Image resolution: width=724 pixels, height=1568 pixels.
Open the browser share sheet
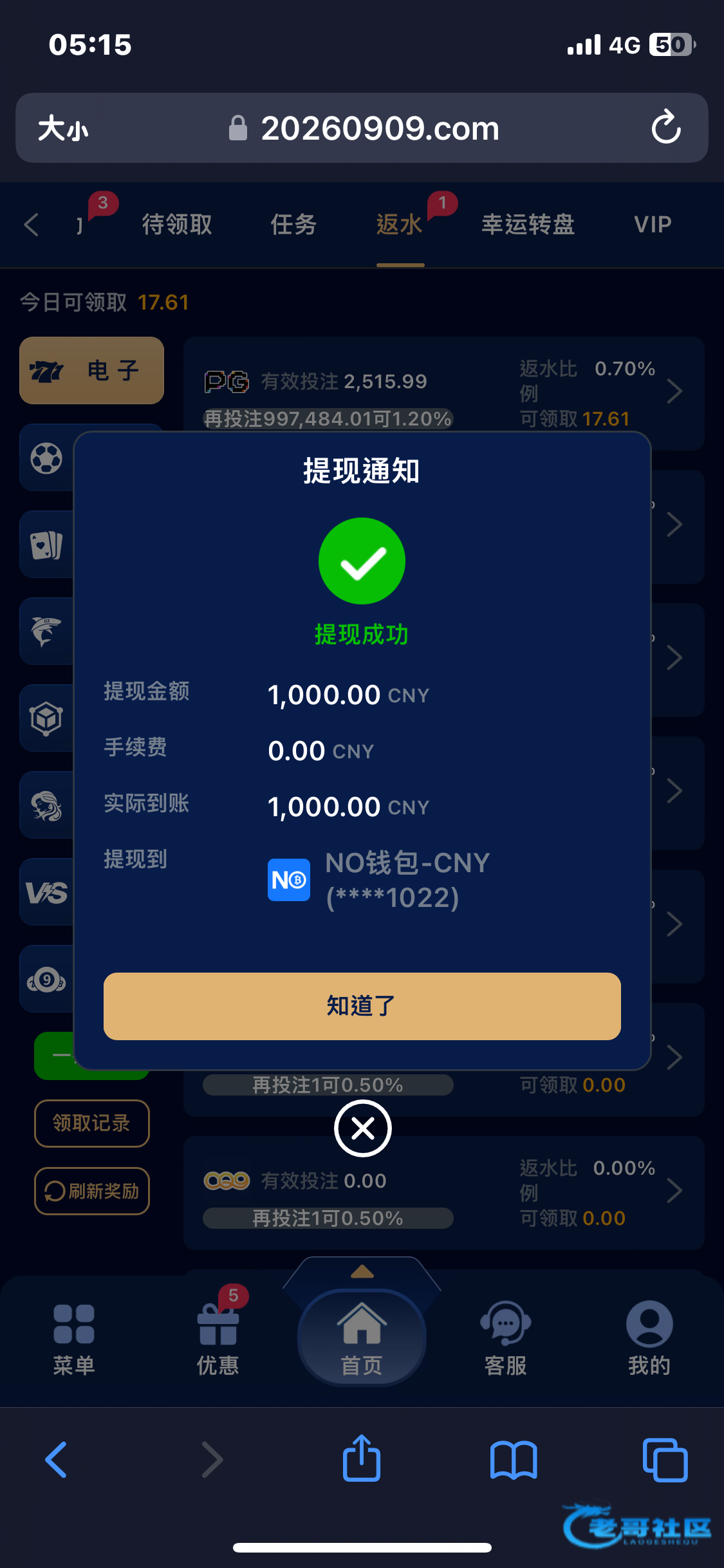coord(362,1459)
